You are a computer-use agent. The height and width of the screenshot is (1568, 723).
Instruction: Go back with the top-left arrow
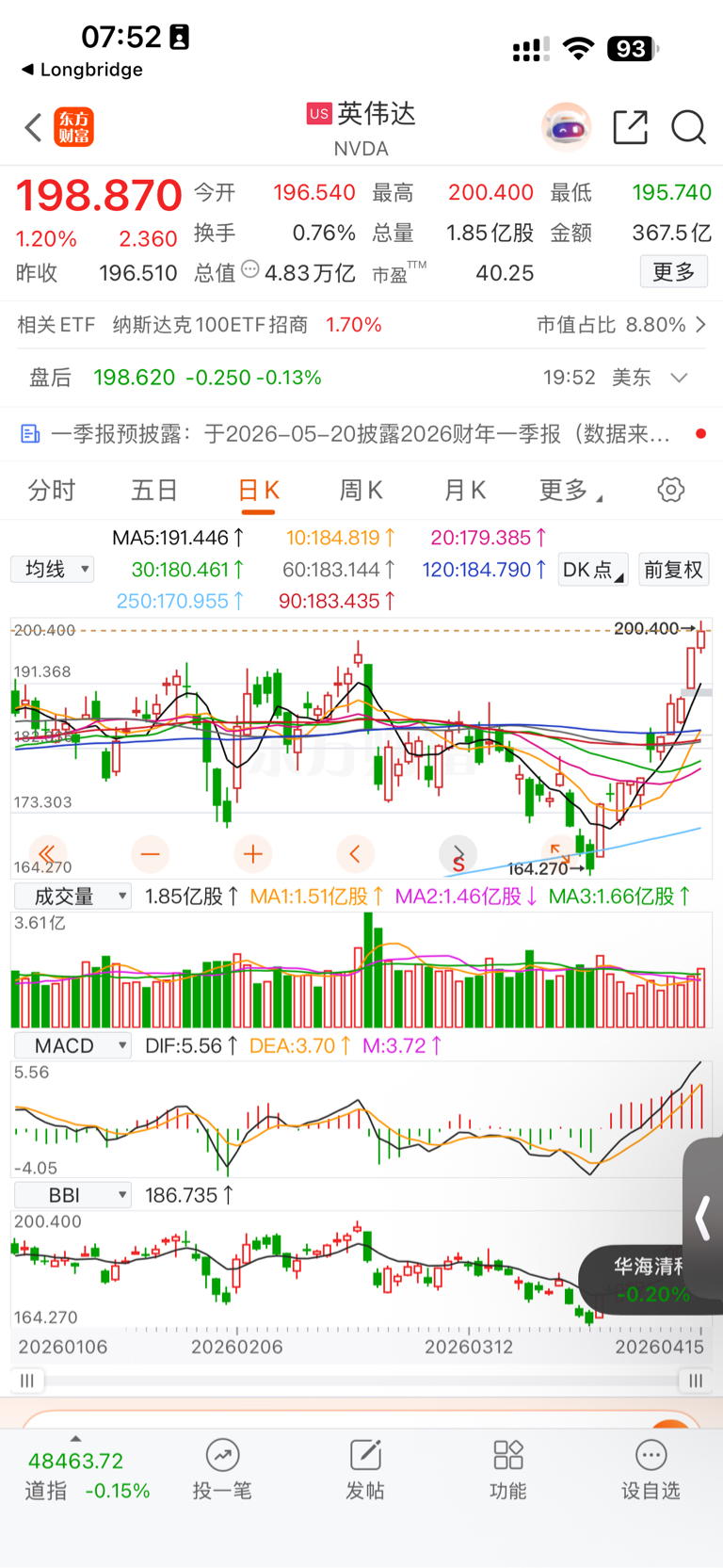[x=34, y=127]
